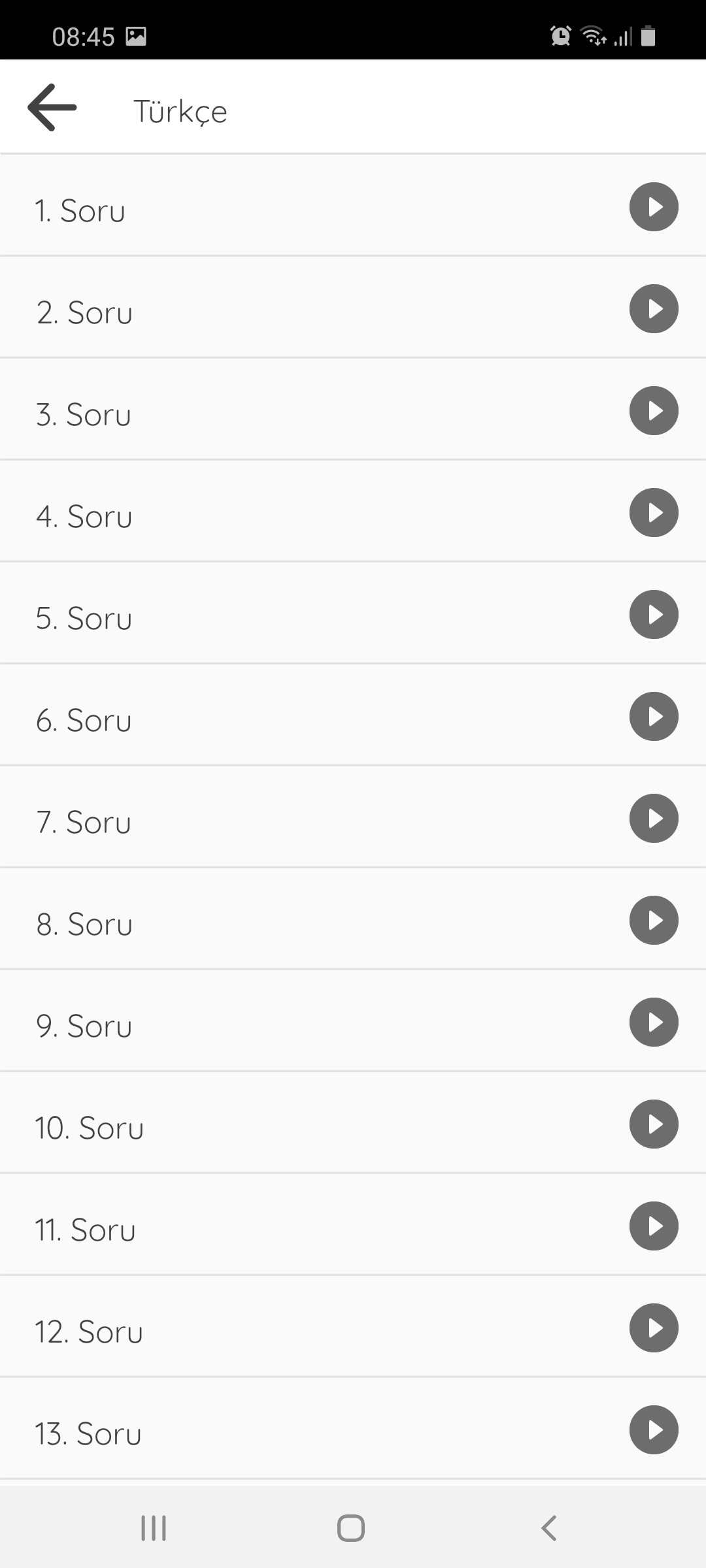The image size is (706, 1568).
Task: Start playback for 4. Soru
Action: tap(654, 513)
